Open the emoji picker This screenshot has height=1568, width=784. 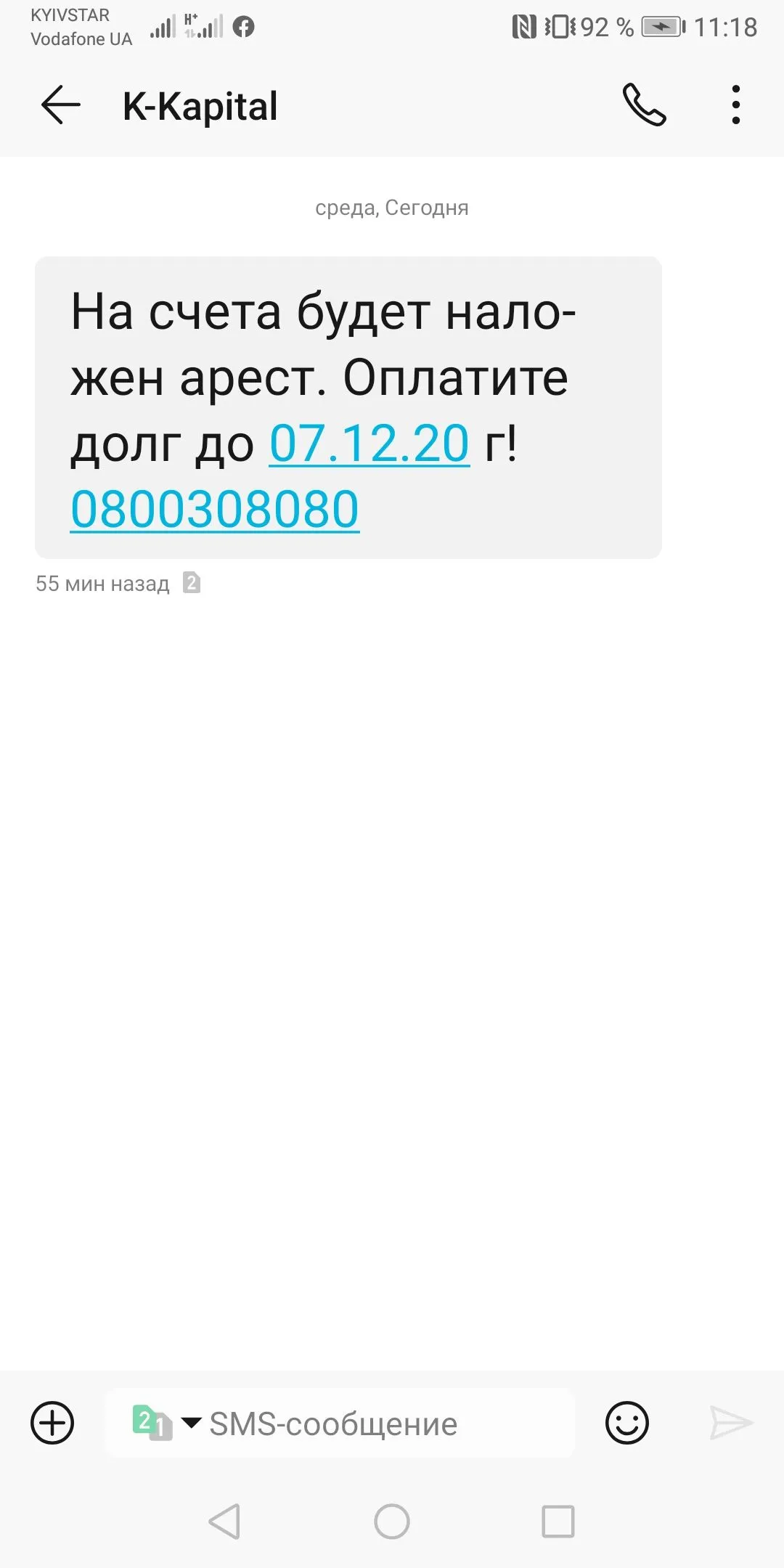point(626,1423)
